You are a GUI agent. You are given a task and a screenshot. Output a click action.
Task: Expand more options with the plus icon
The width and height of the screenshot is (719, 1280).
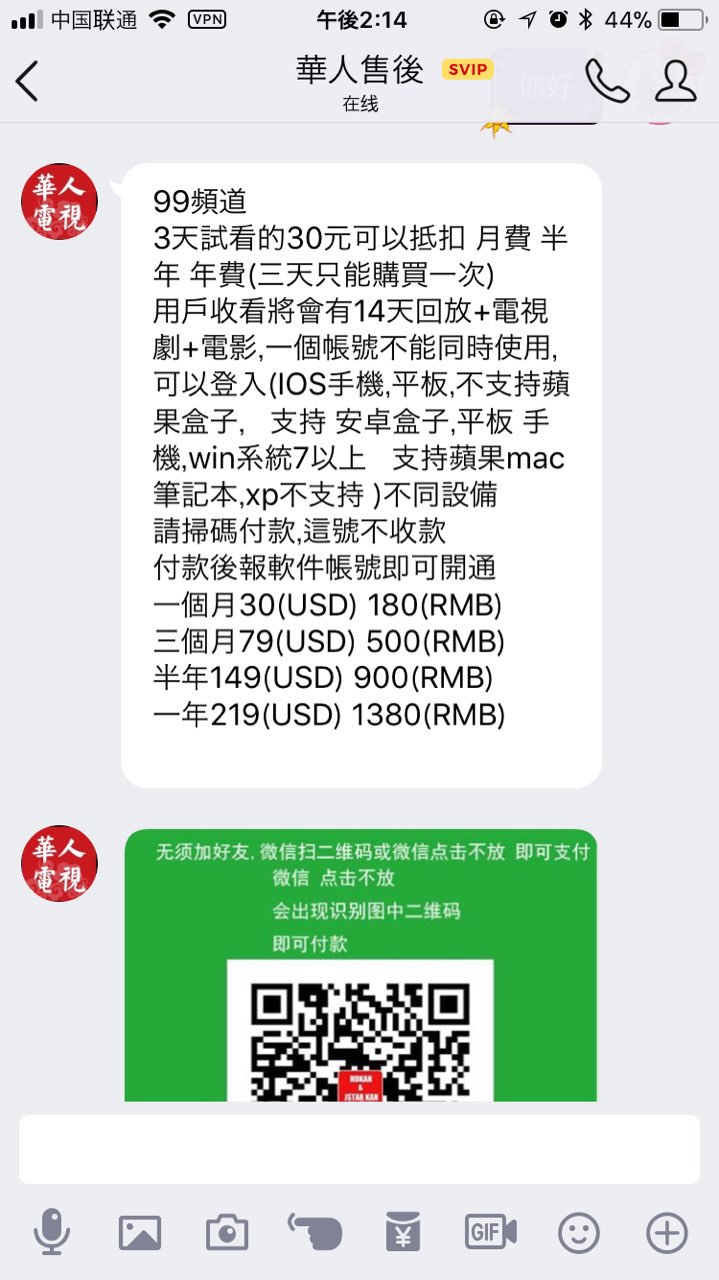[x=667, y=1232]
